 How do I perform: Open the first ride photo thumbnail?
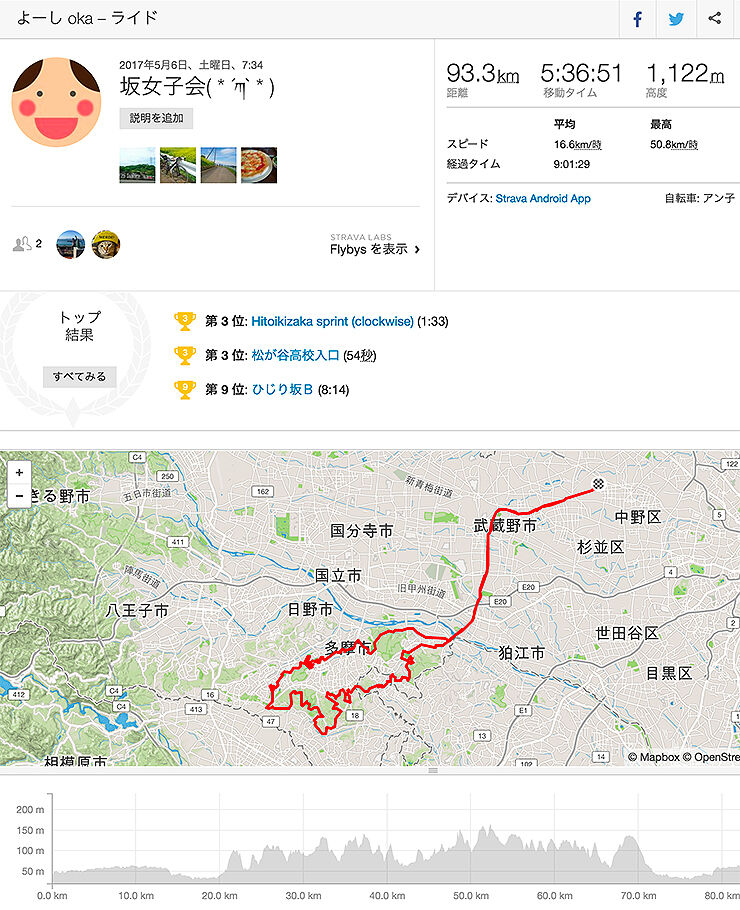pos(136,165)
